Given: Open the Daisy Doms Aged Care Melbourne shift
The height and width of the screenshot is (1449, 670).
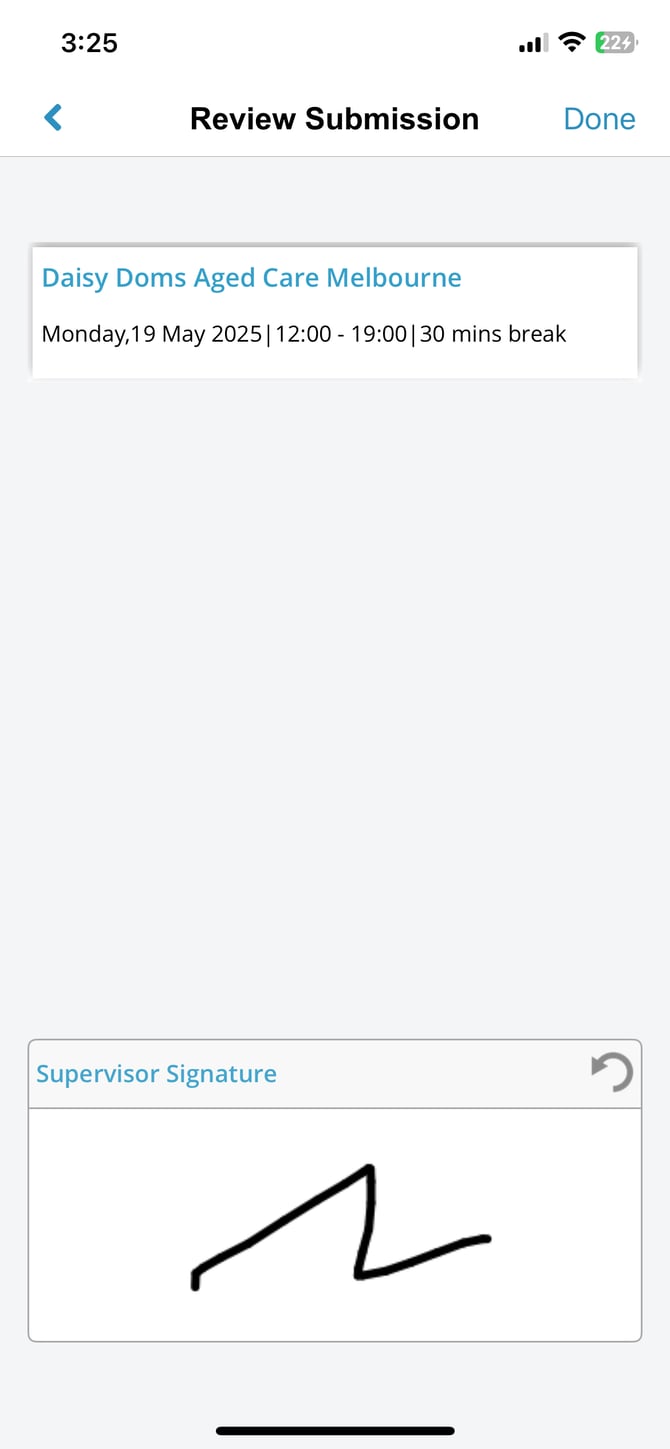Looking at the screenshot, I should pos(252,278).
